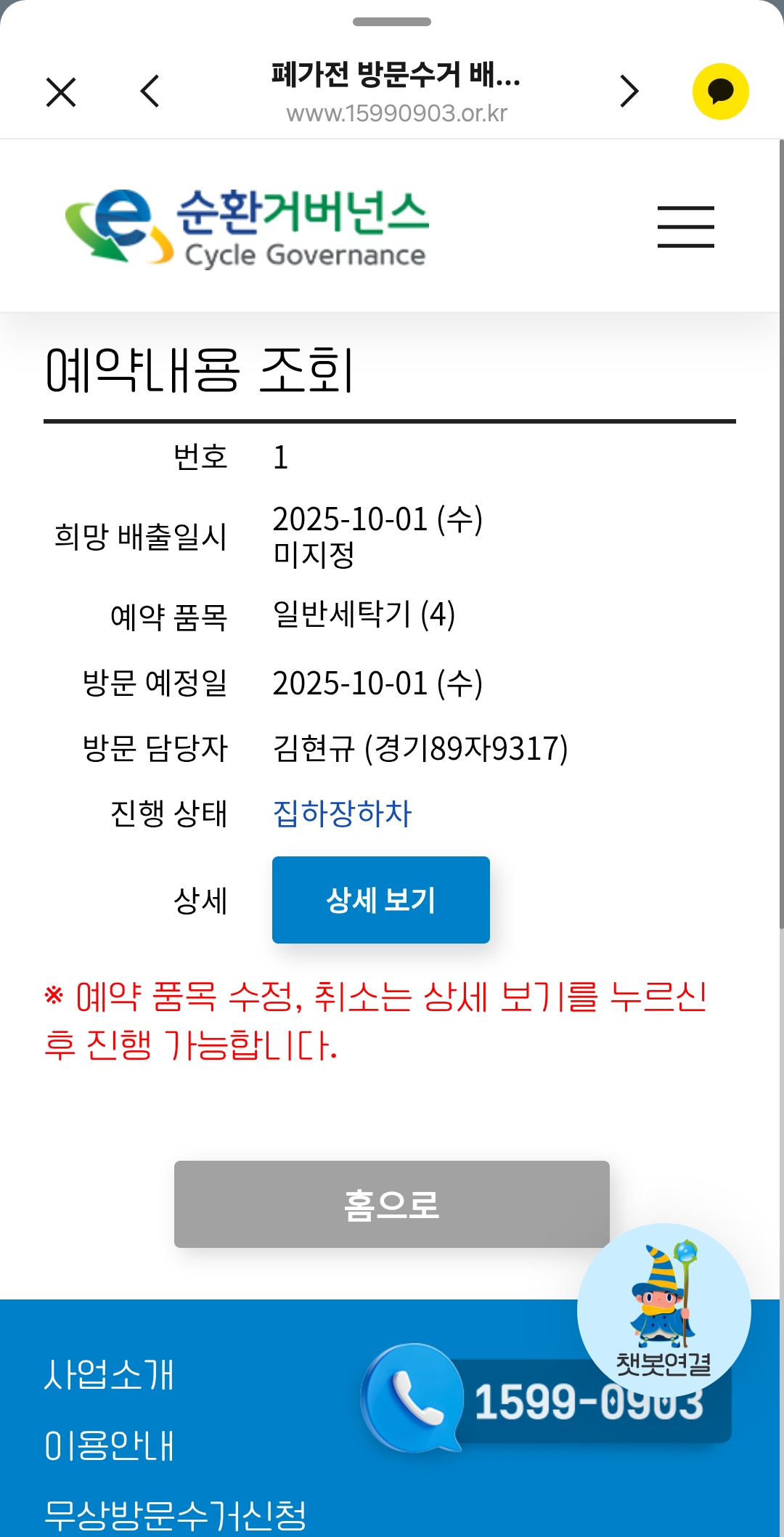Tap the 순환거버넌스 logo
Viewport: 784px width, 1537px height.
(247, 227)
